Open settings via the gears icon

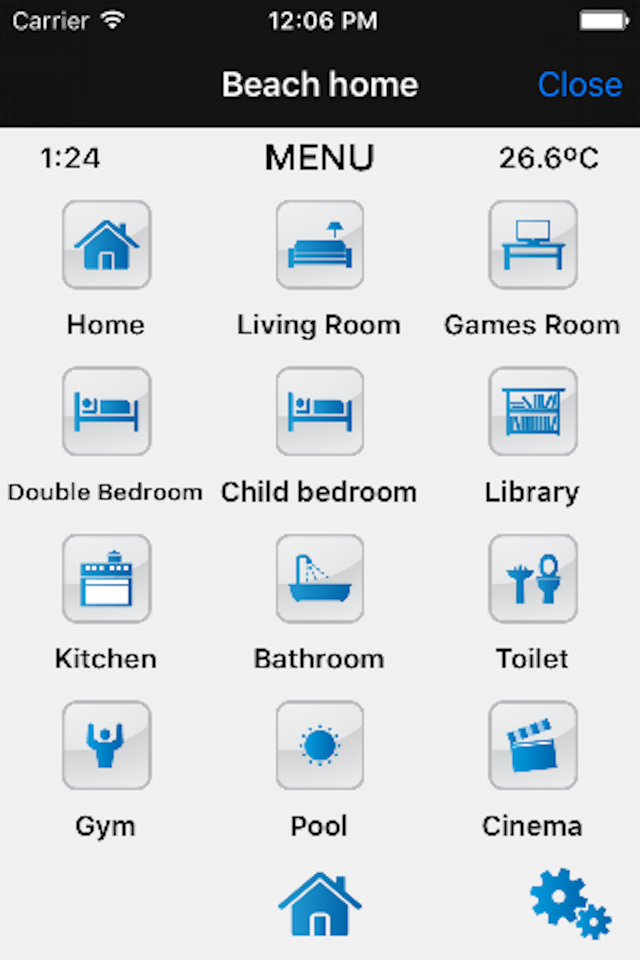pos(569,903)
